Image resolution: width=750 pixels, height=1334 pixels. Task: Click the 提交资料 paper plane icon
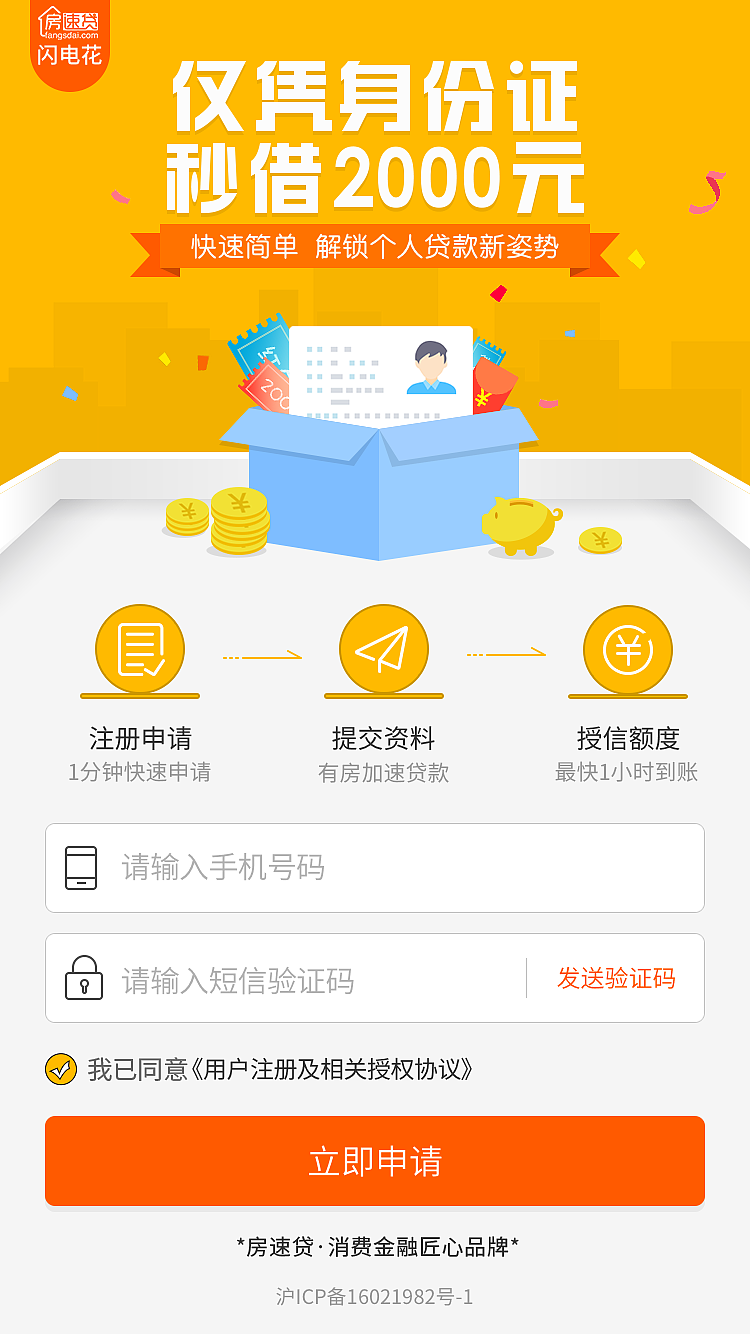383,648
